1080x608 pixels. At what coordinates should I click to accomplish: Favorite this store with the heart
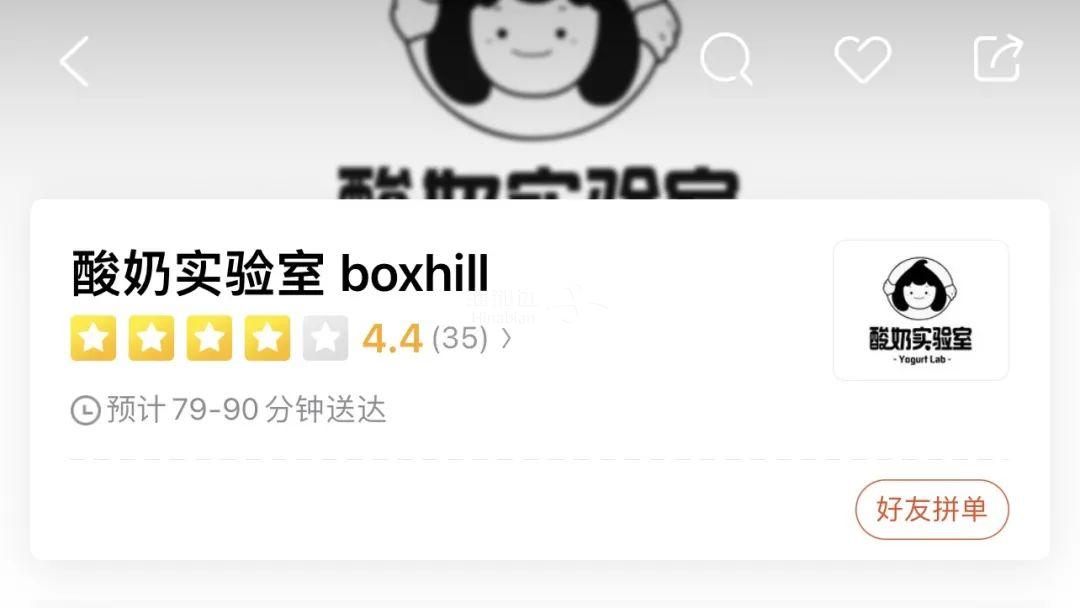(x=862, y=60)
